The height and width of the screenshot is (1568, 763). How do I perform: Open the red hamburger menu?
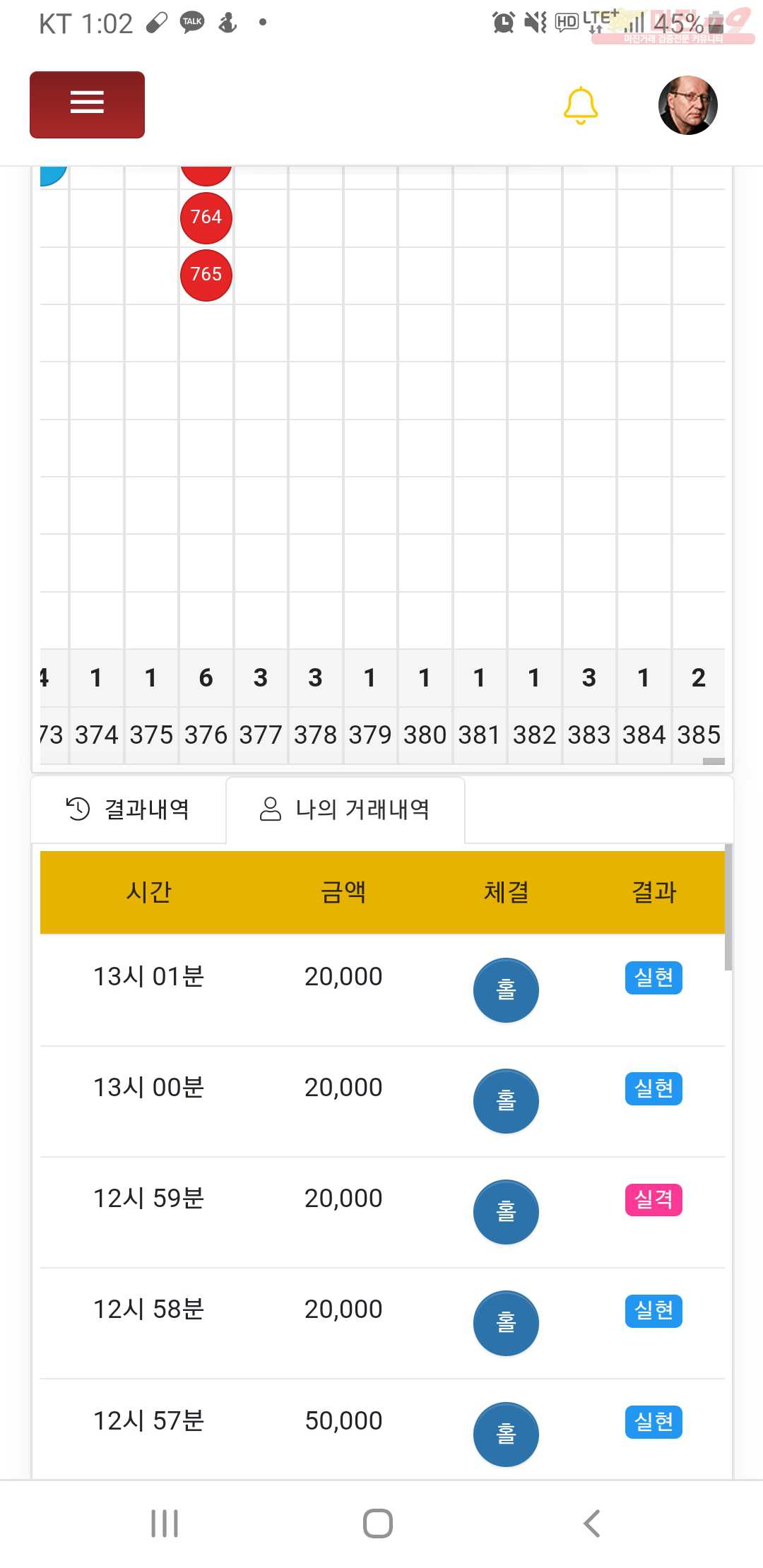87,105
